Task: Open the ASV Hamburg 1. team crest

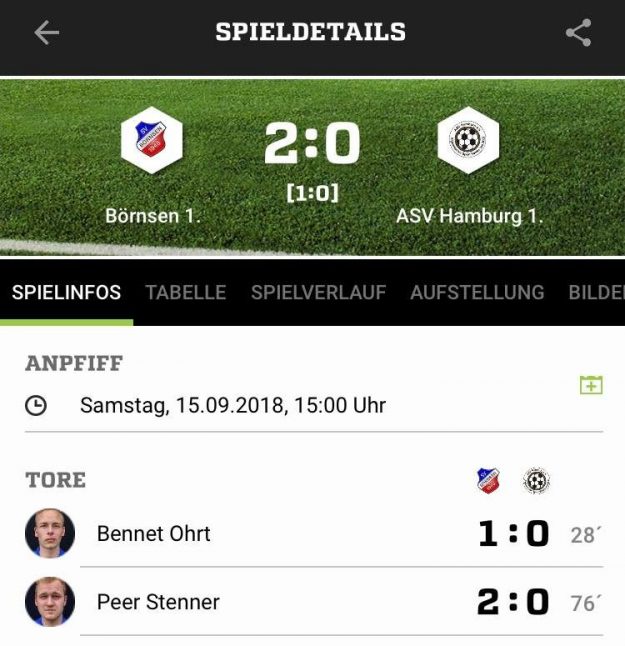Action: coord(468,140)
